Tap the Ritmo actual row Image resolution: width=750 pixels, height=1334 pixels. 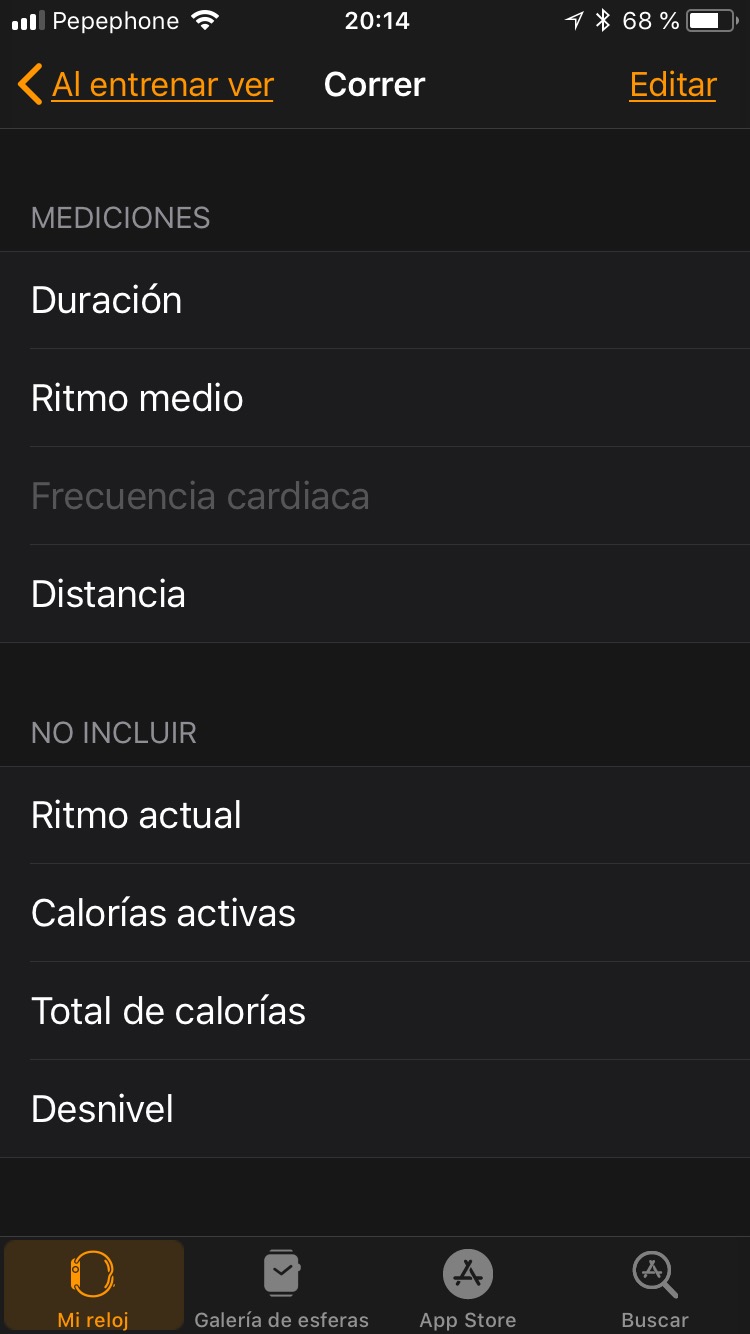[375, 815]
